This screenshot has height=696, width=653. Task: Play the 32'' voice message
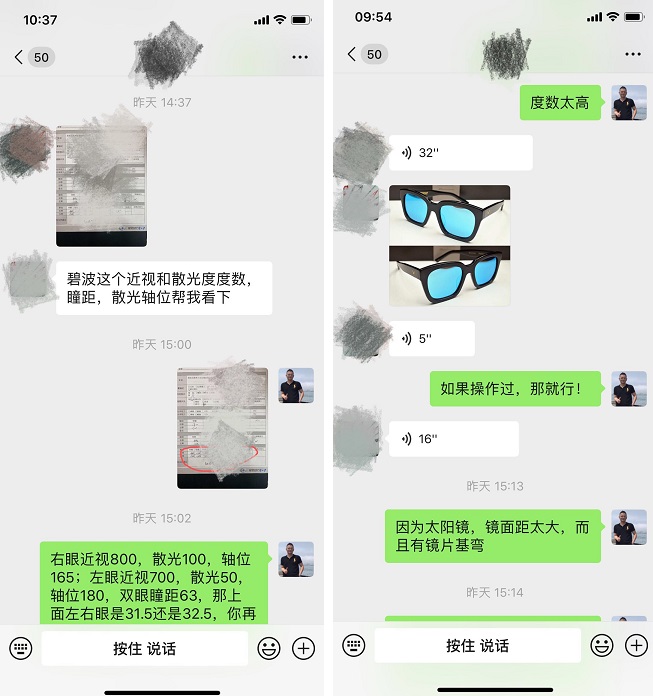pos(460,153)
